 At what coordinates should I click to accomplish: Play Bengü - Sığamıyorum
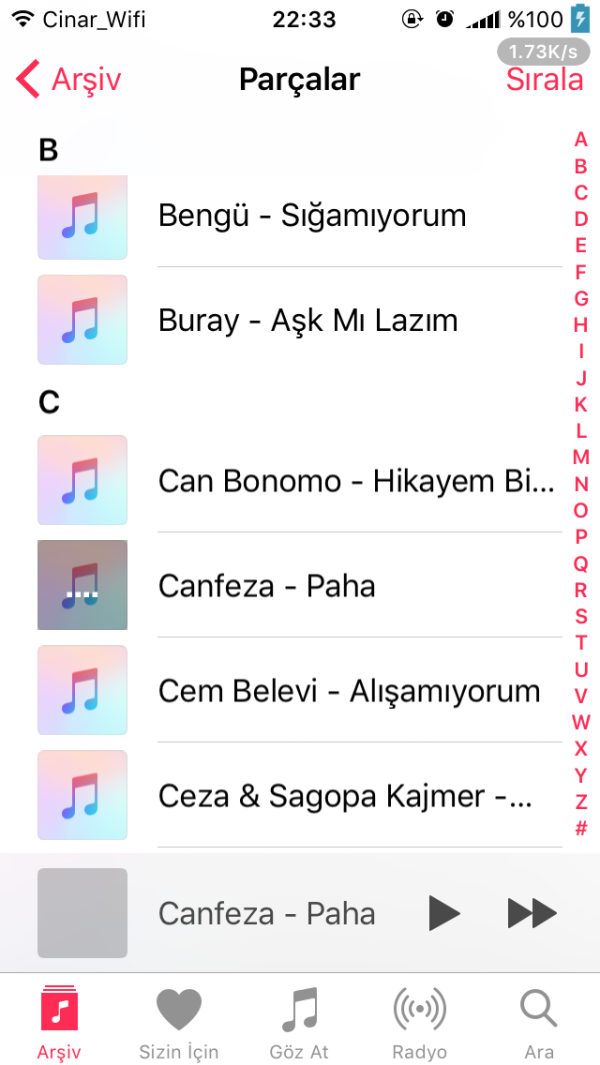312,215
